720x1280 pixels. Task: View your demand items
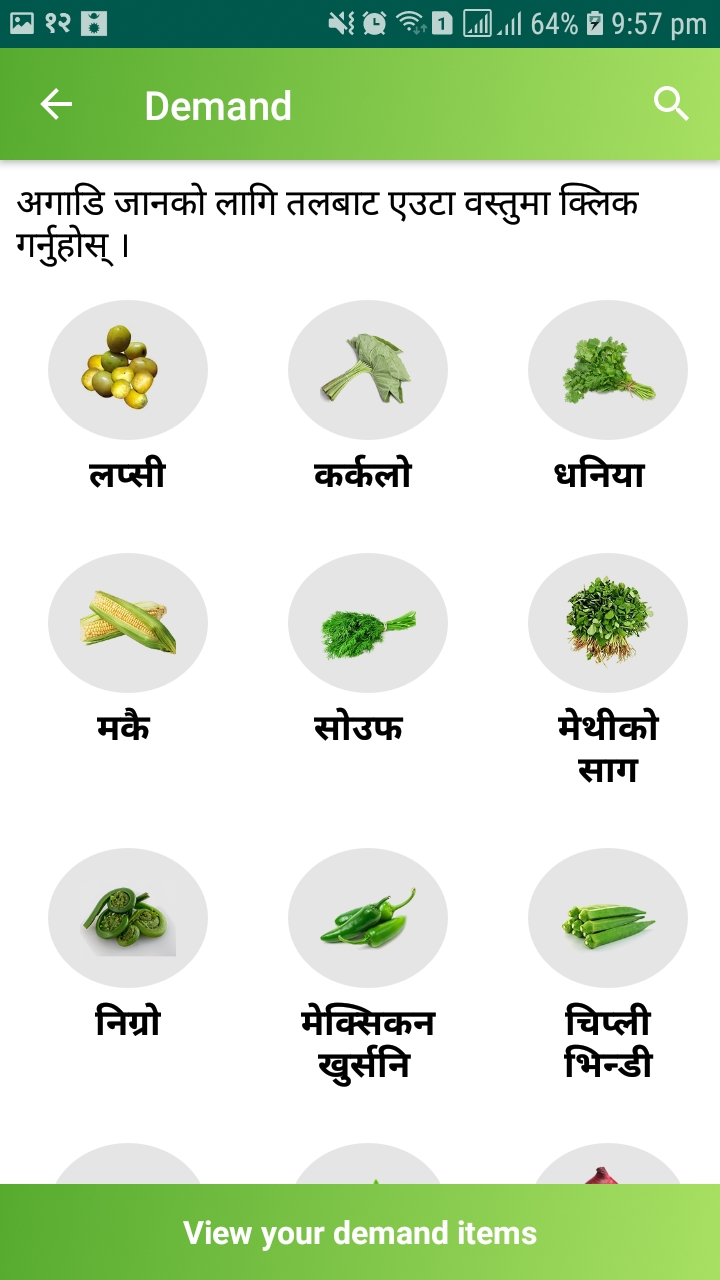click(x=360, y=1232)
